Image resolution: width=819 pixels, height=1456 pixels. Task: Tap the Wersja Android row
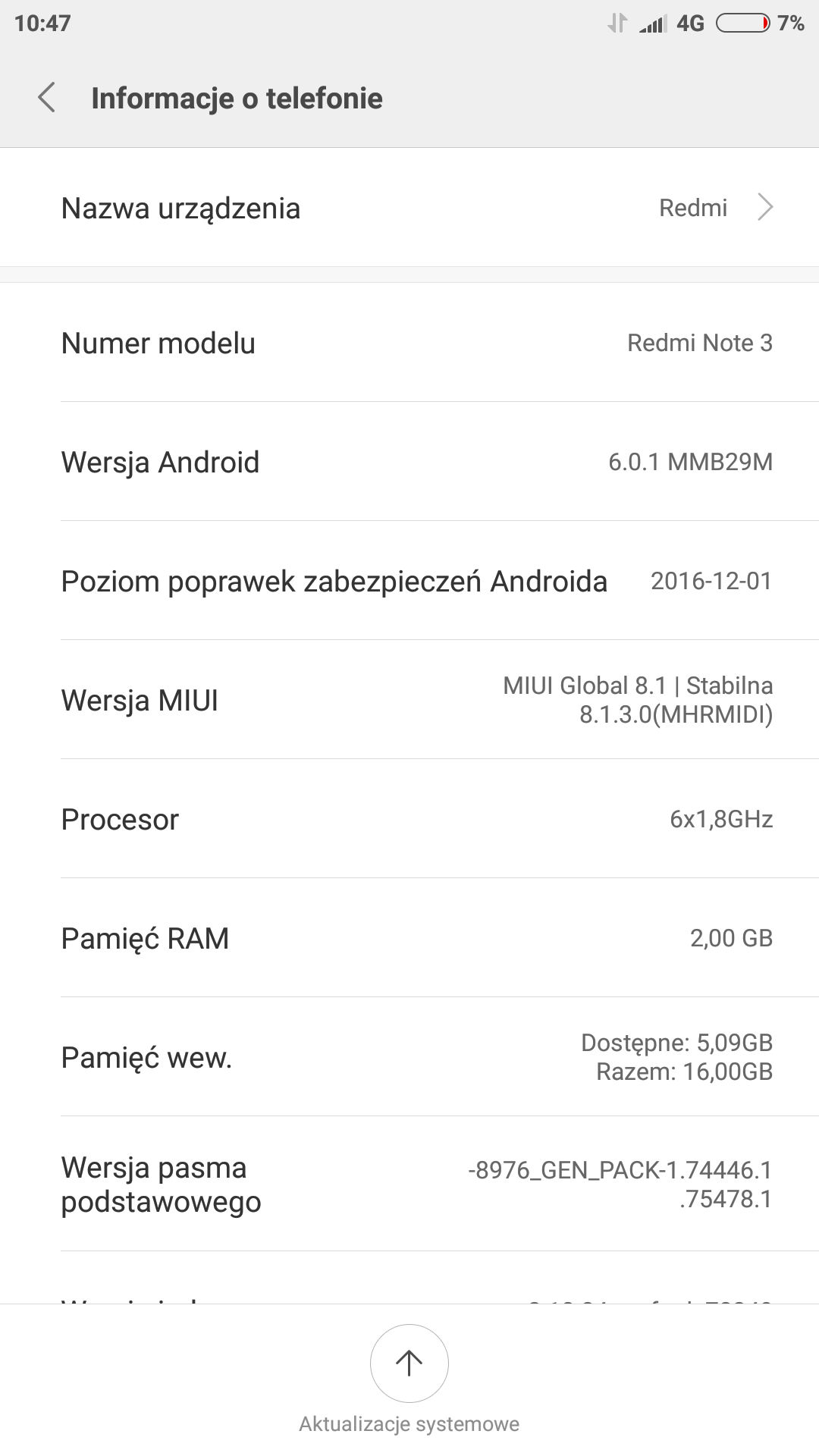(x=409, y=462)
